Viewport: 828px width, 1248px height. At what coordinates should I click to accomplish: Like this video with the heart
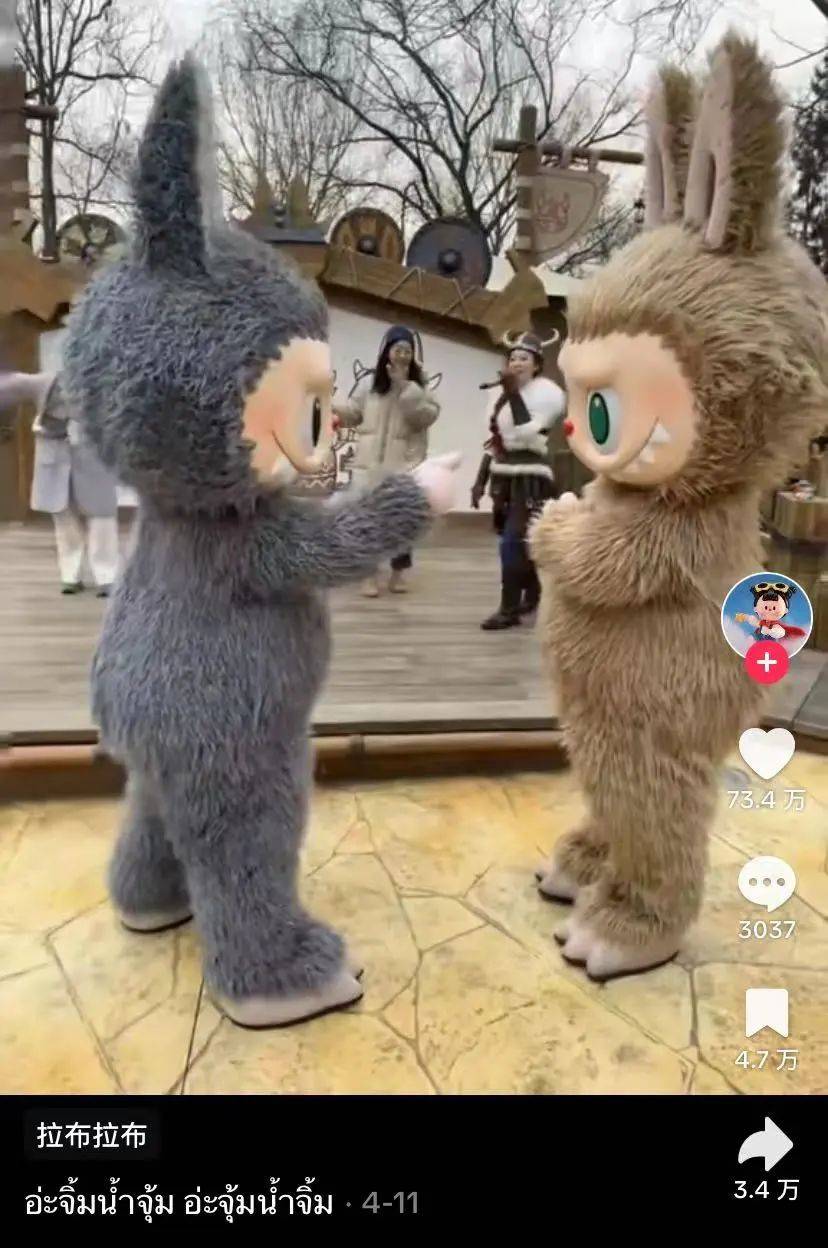[767, 753]
